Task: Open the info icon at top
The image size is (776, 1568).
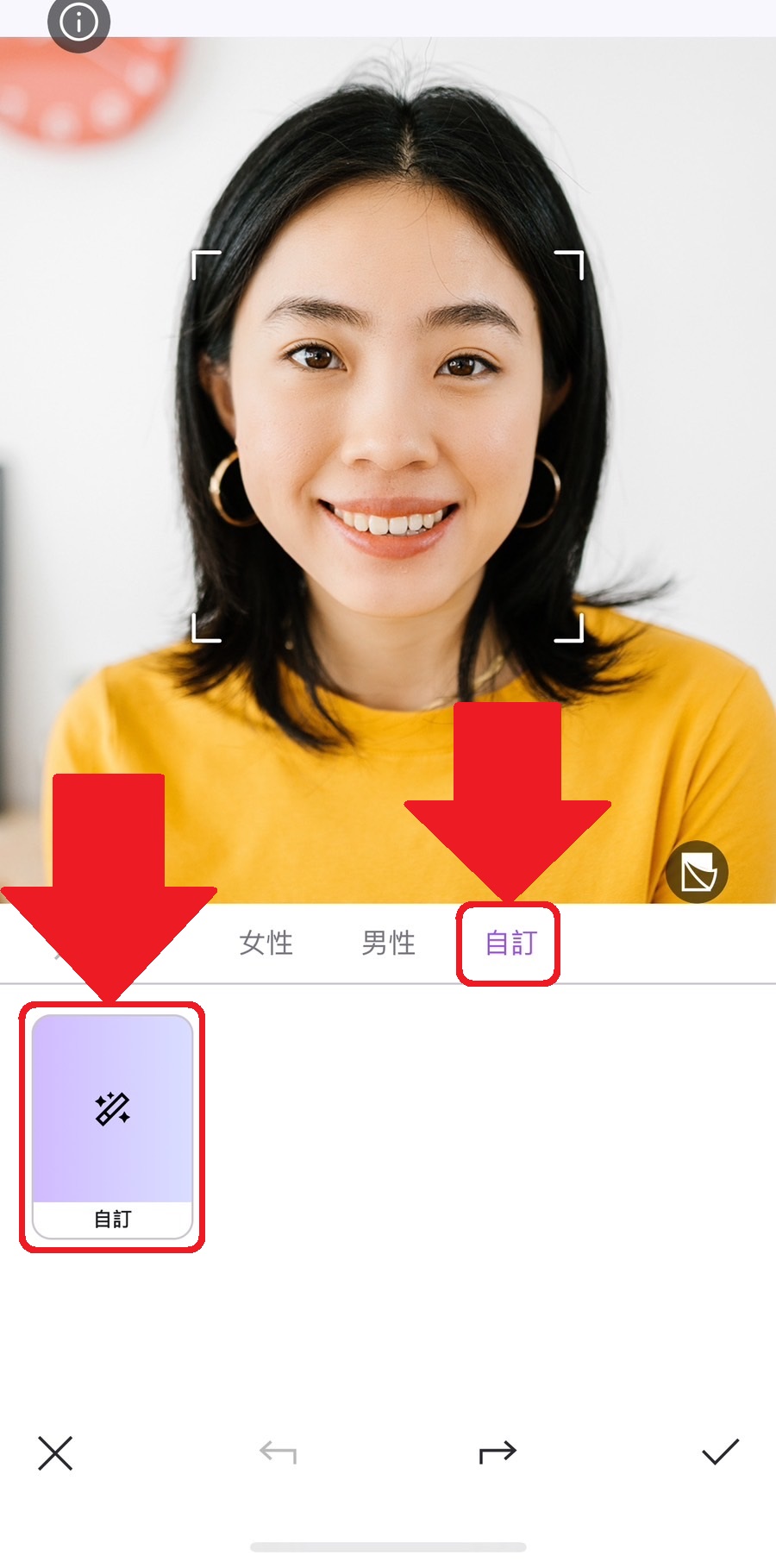Action: [x=78, y=22]
